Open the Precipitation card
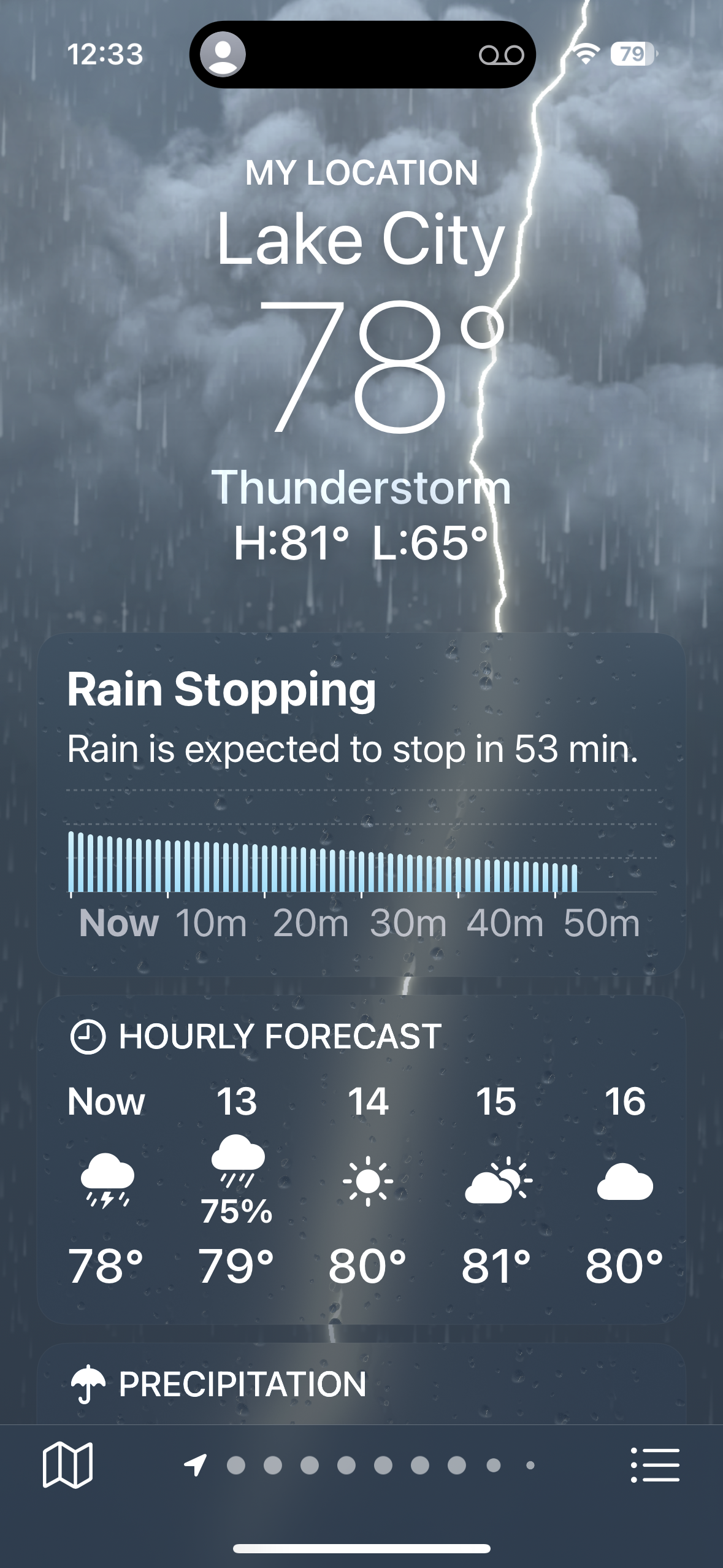 [x=361, y=1385]
